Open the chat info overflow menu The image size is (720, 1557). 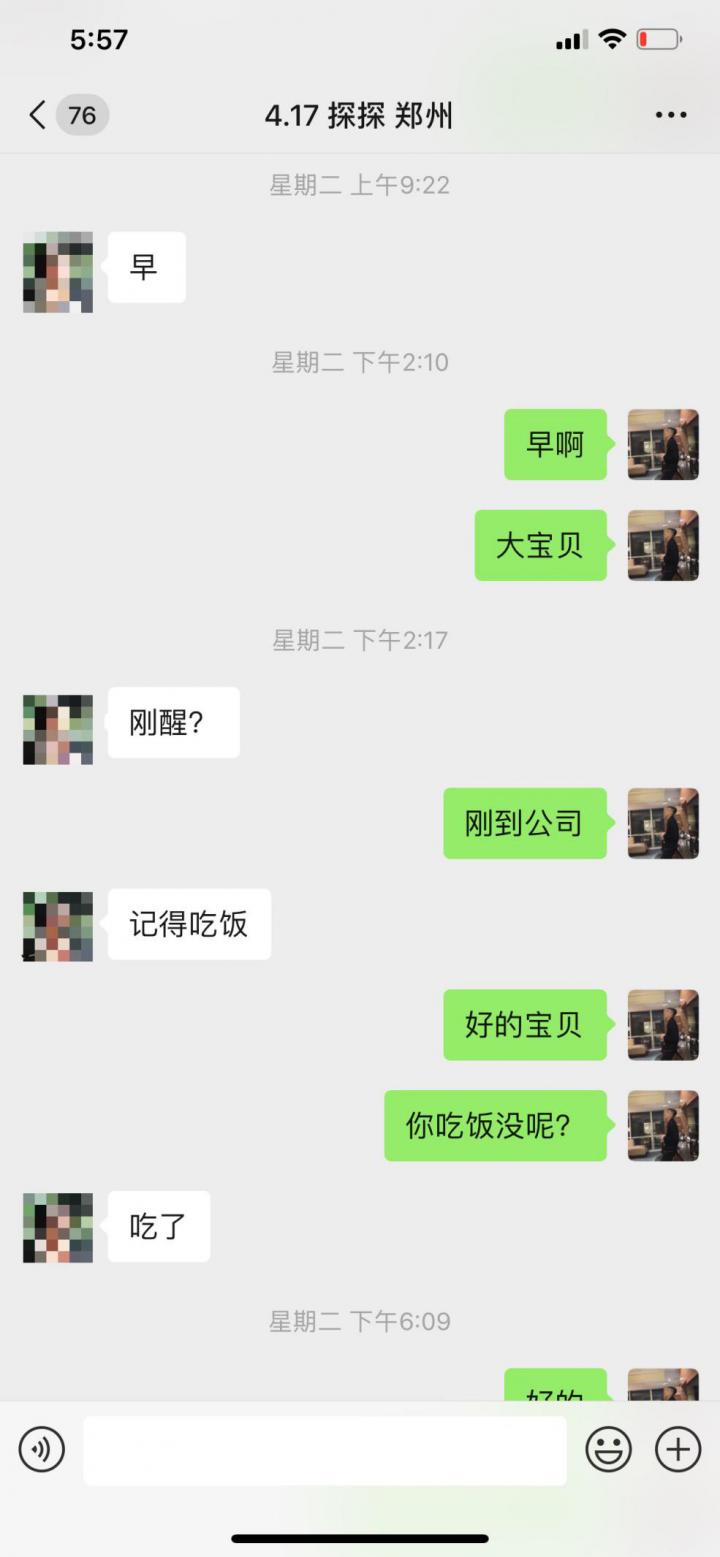coord(670,116)
